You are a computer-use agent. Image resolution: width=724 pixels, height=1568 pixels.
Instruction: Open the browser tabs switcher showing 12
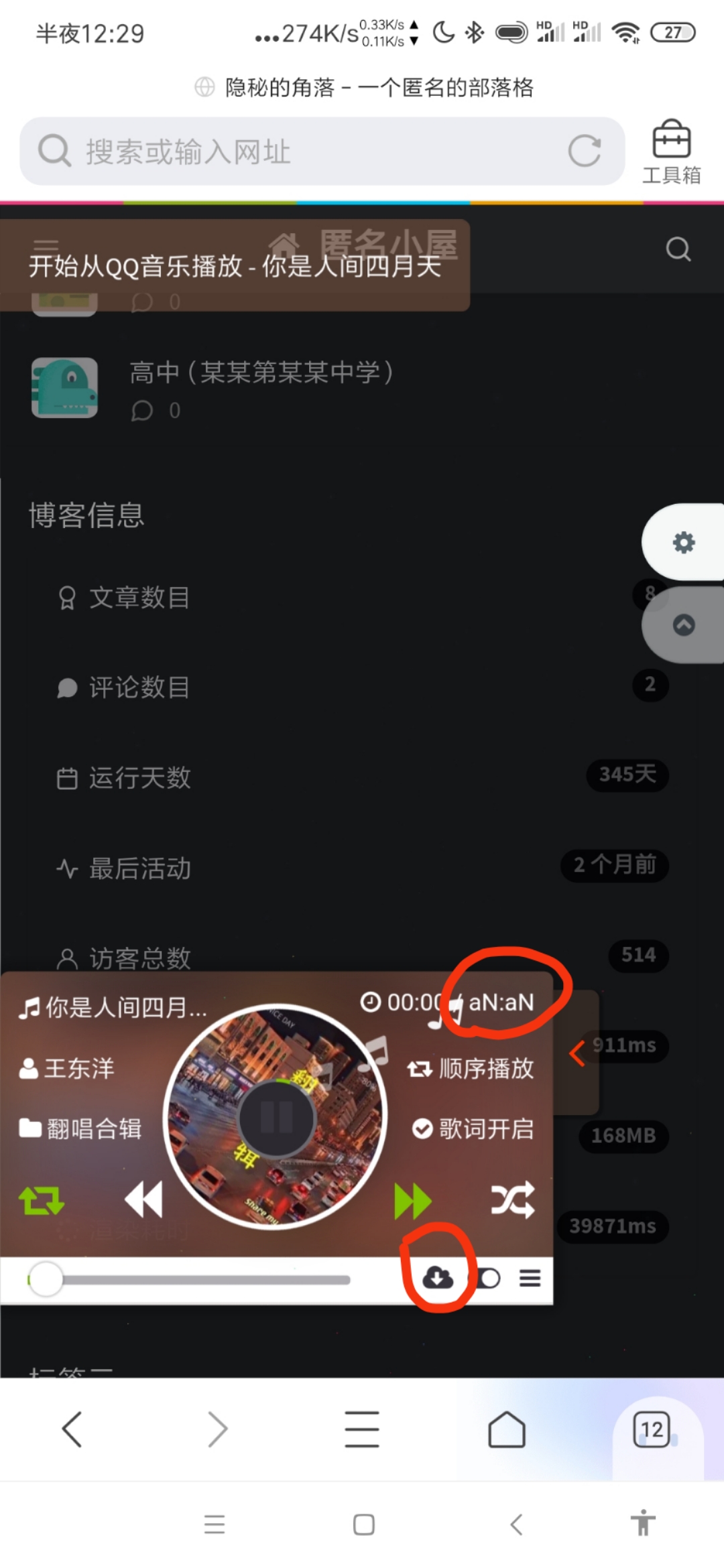(652, 1429)
